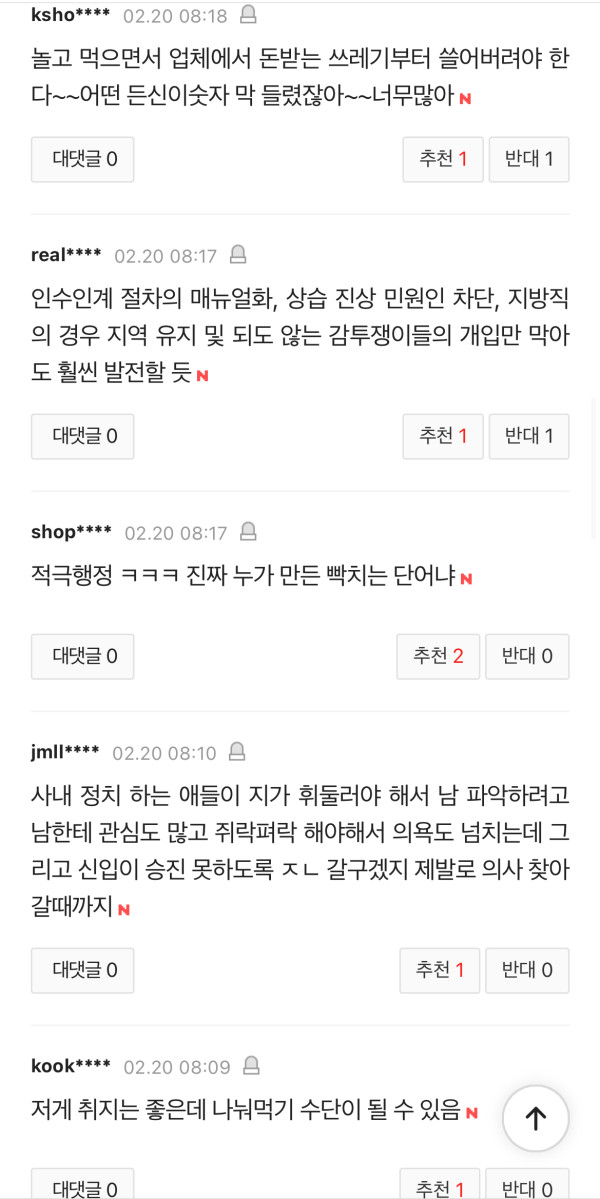Tap 추천 on shop****'s comment
Viewport: 600px width, 1199px height.
[438, 656]
